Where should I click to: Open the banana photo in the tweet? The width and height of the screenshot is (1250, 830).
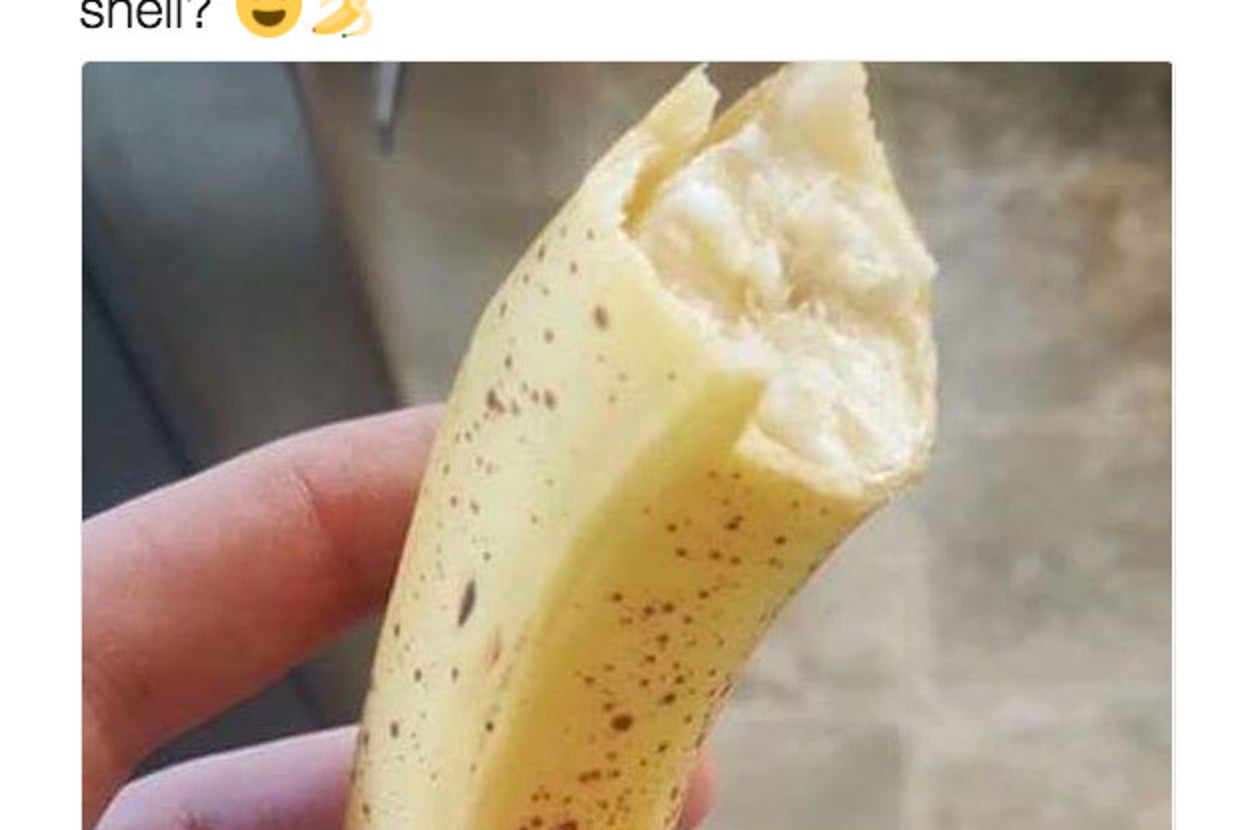pos(626,446)
